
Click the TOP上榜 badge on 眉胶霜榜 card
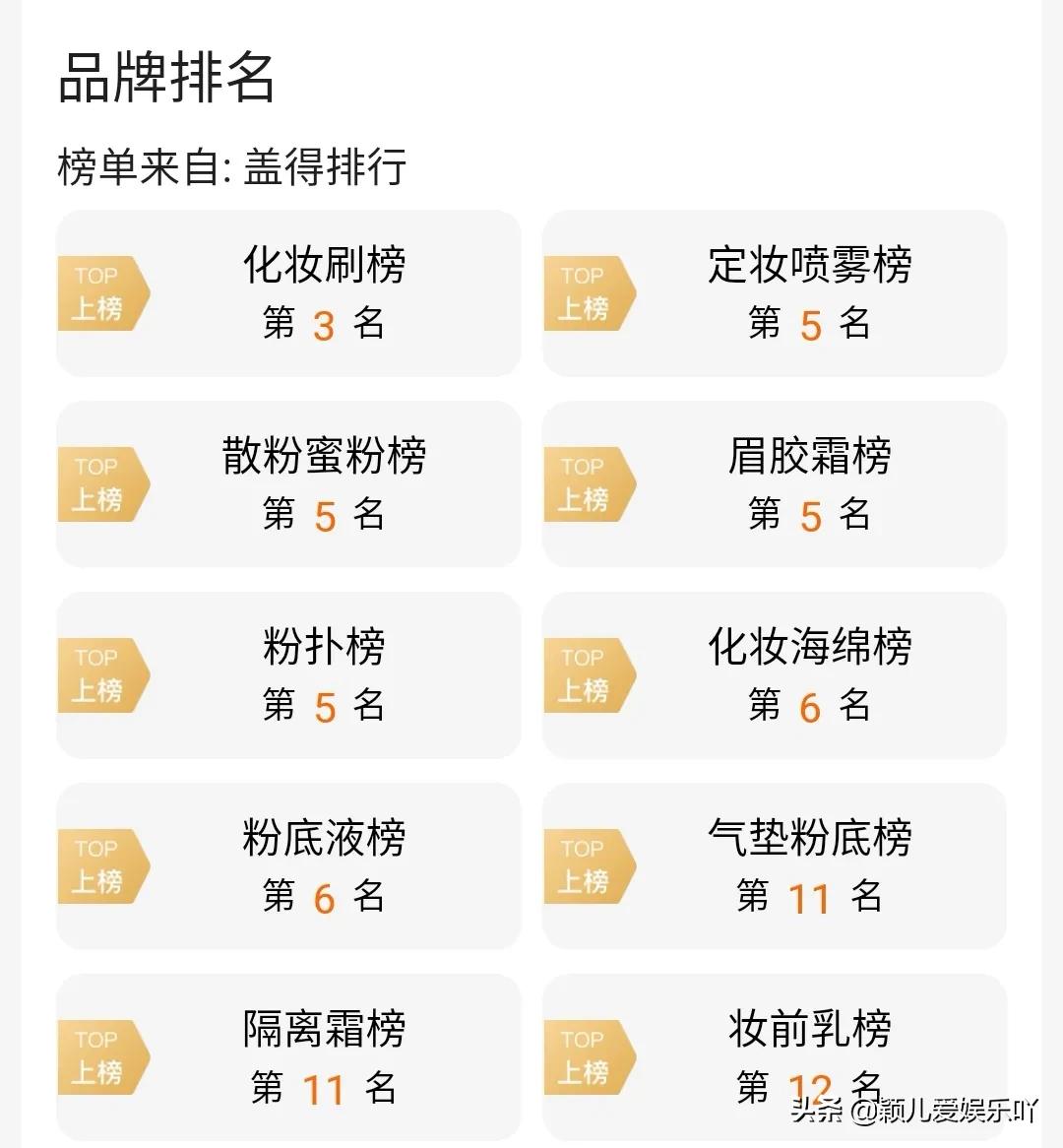click(590, 483)
